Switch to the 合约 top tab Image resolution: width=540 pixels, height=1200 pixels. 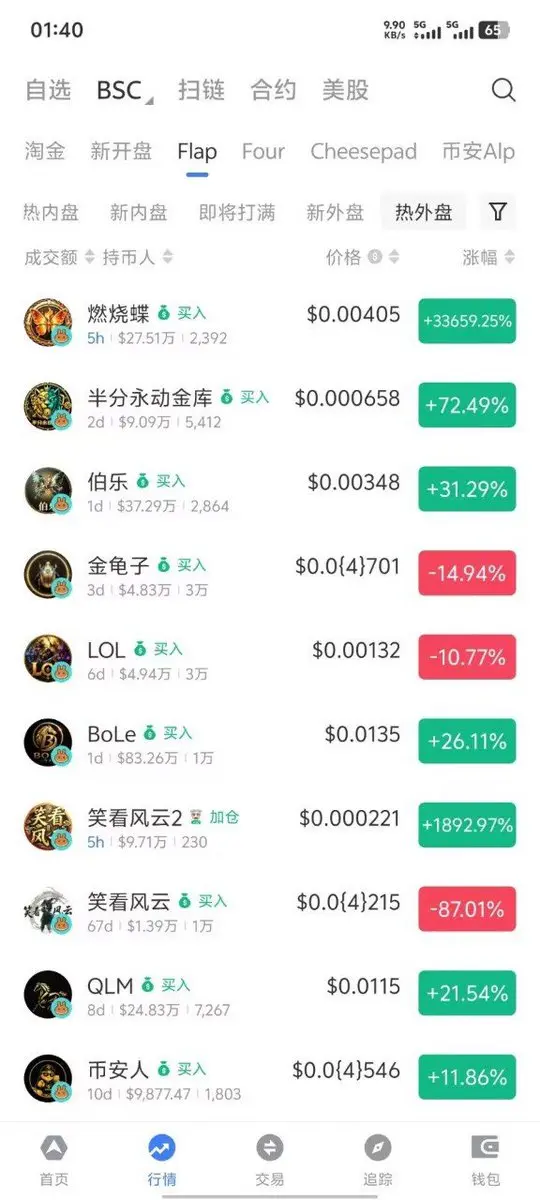coord(273,90)
